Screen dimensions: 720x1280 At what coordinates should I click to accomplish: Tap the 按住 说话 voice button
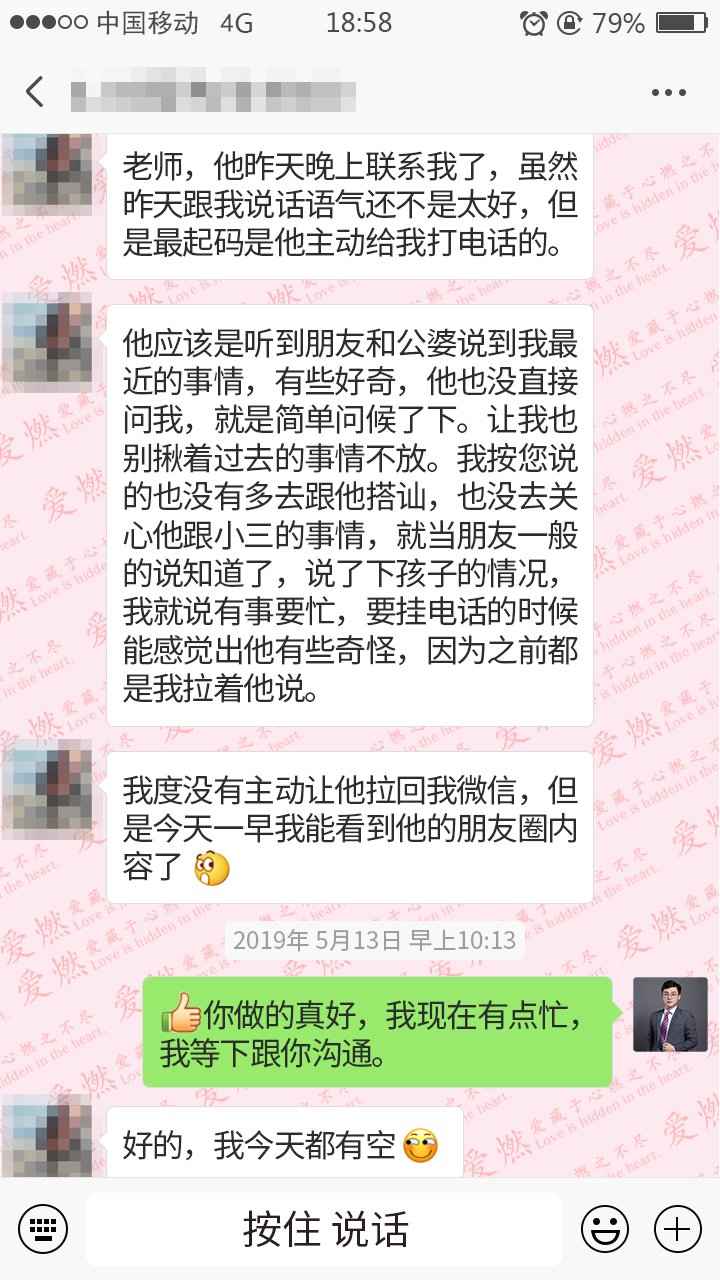324,1229
